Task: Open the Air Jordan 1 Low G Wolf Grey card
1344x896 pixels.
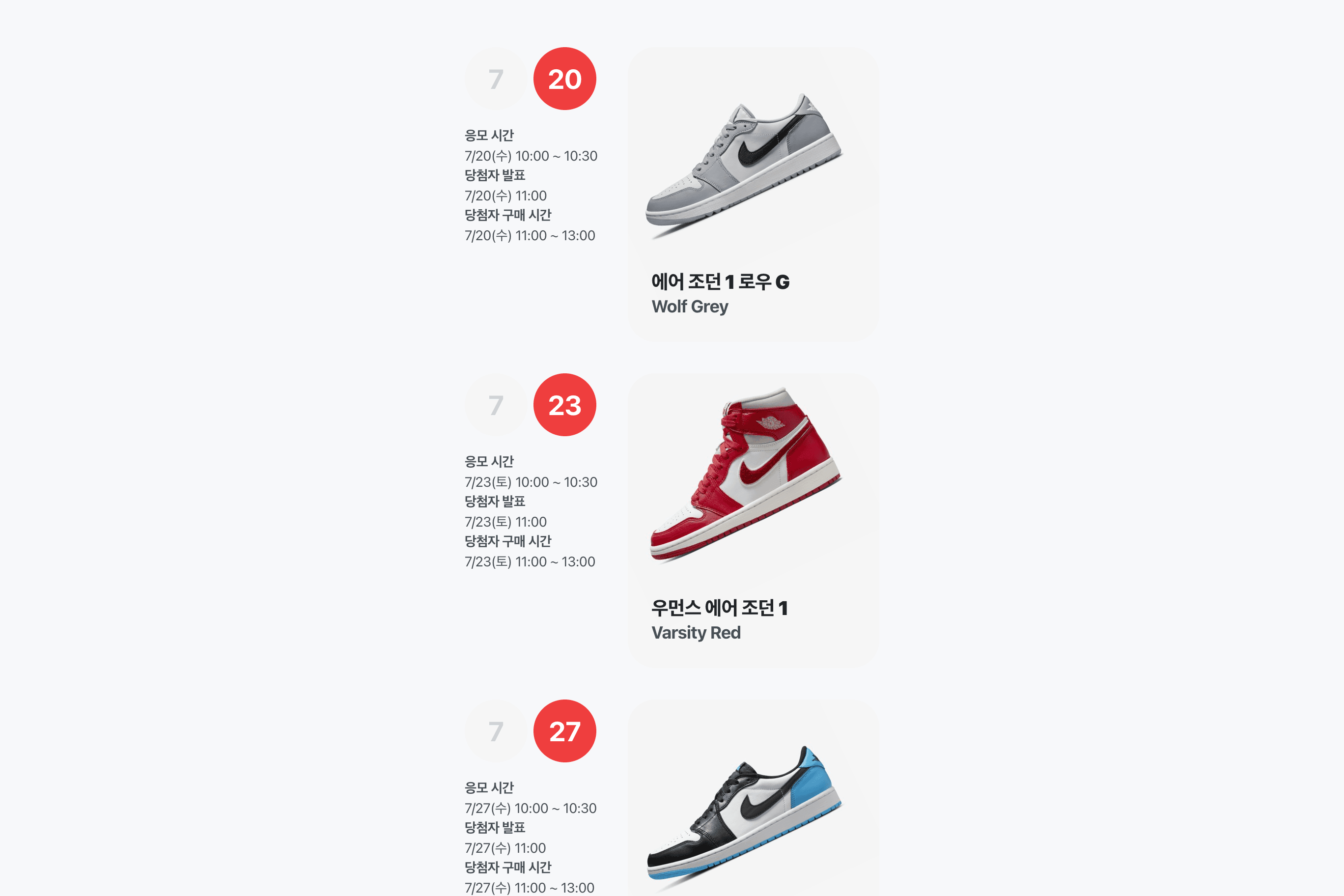Action: tap(753, 195)
